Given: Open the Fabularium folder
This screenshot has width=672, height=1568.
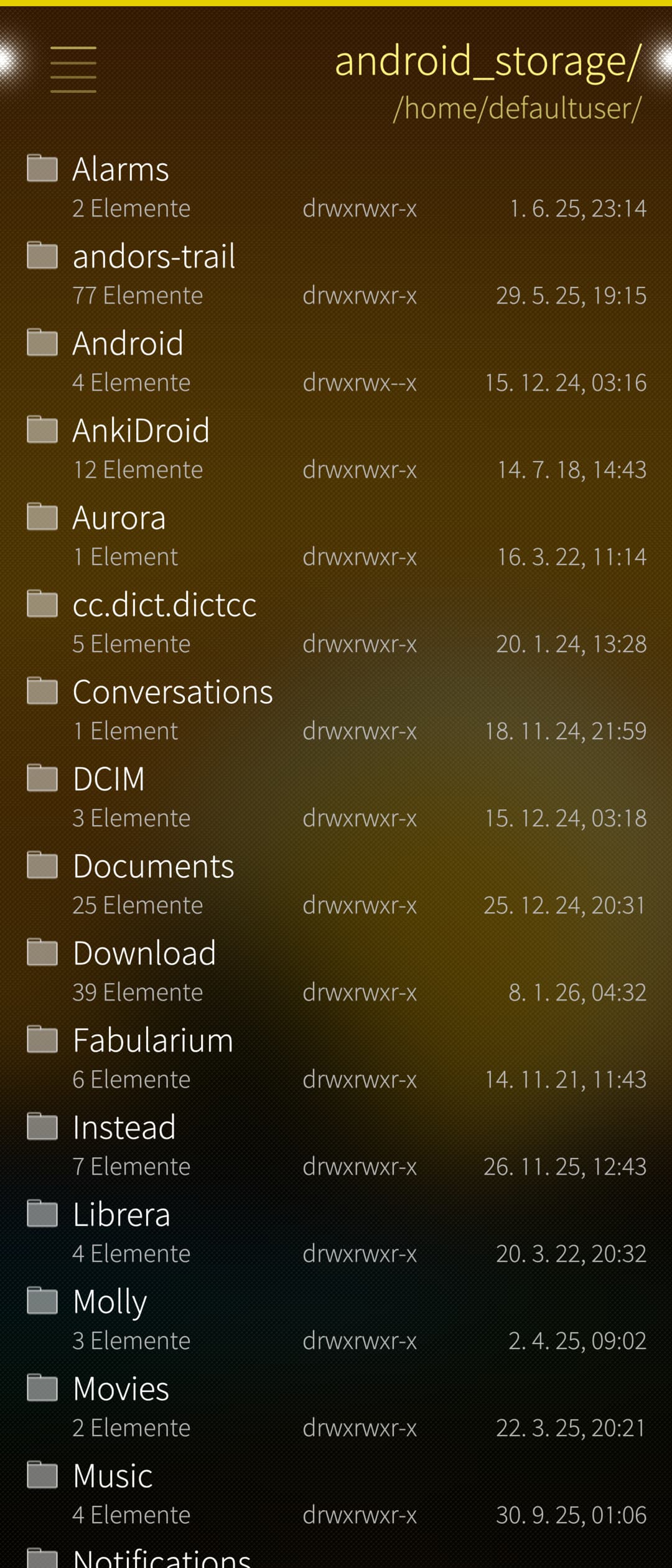Looking at the screenshot, I should point(152,1039).
